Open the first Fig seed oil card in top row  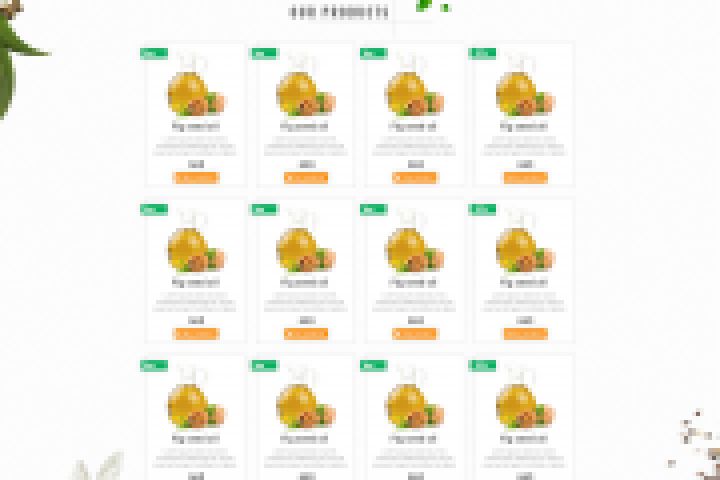coord(196,93)
